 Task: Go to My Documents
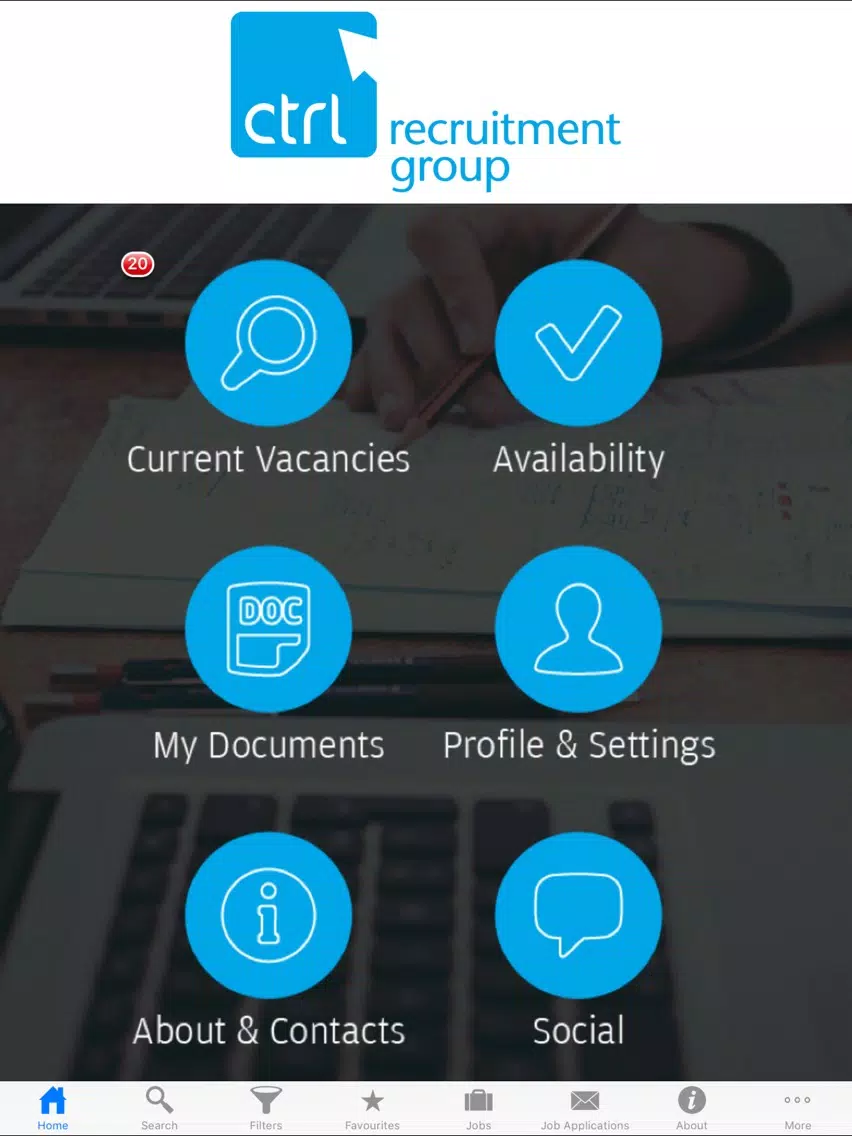[268, 629]
